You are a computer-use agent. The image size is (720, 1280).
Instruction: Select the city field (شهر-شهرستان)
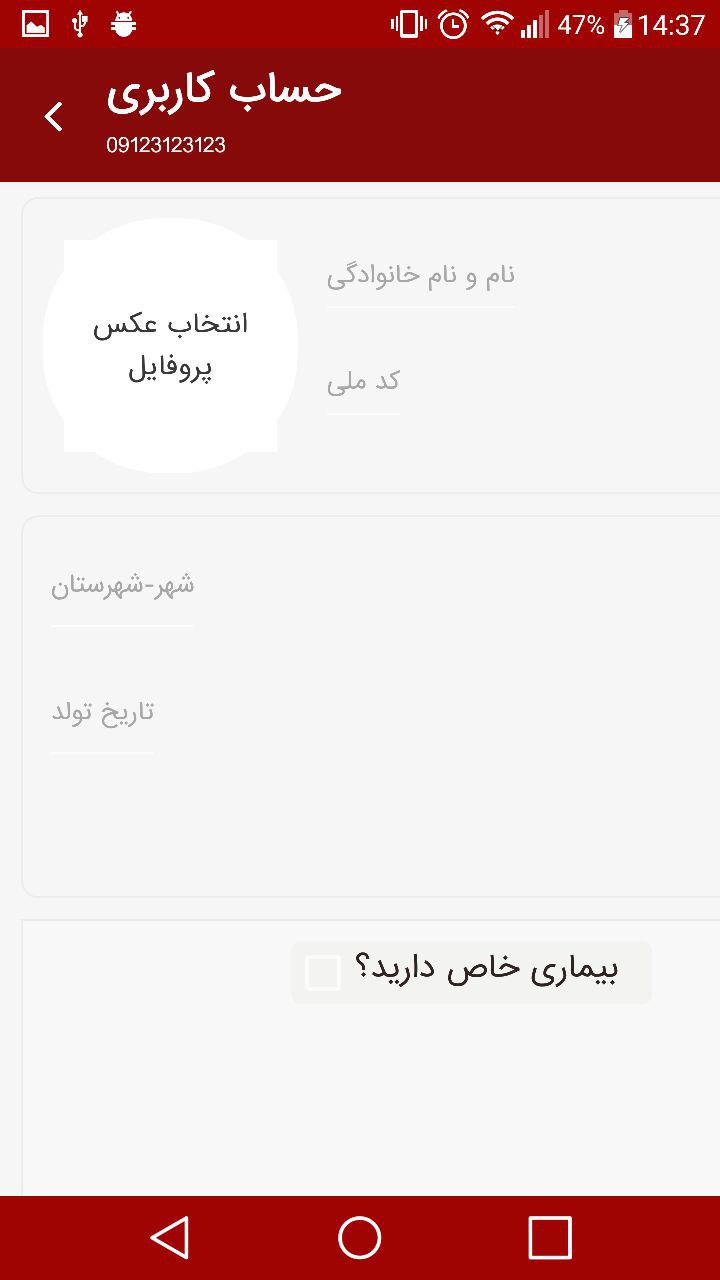pyautogui.click(x=122, y=586)
